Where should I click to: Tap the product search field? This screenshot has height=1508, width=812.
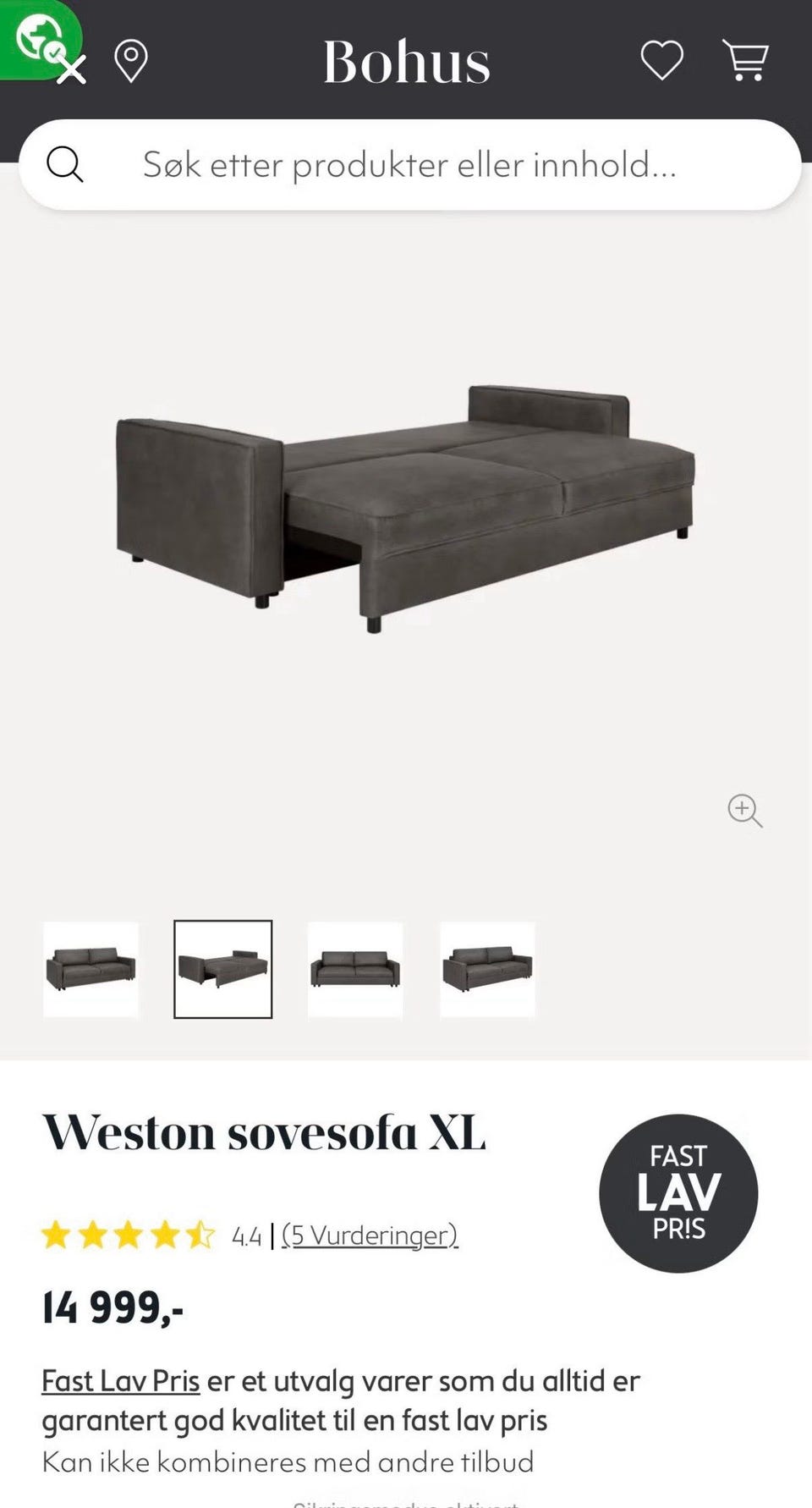409,164
